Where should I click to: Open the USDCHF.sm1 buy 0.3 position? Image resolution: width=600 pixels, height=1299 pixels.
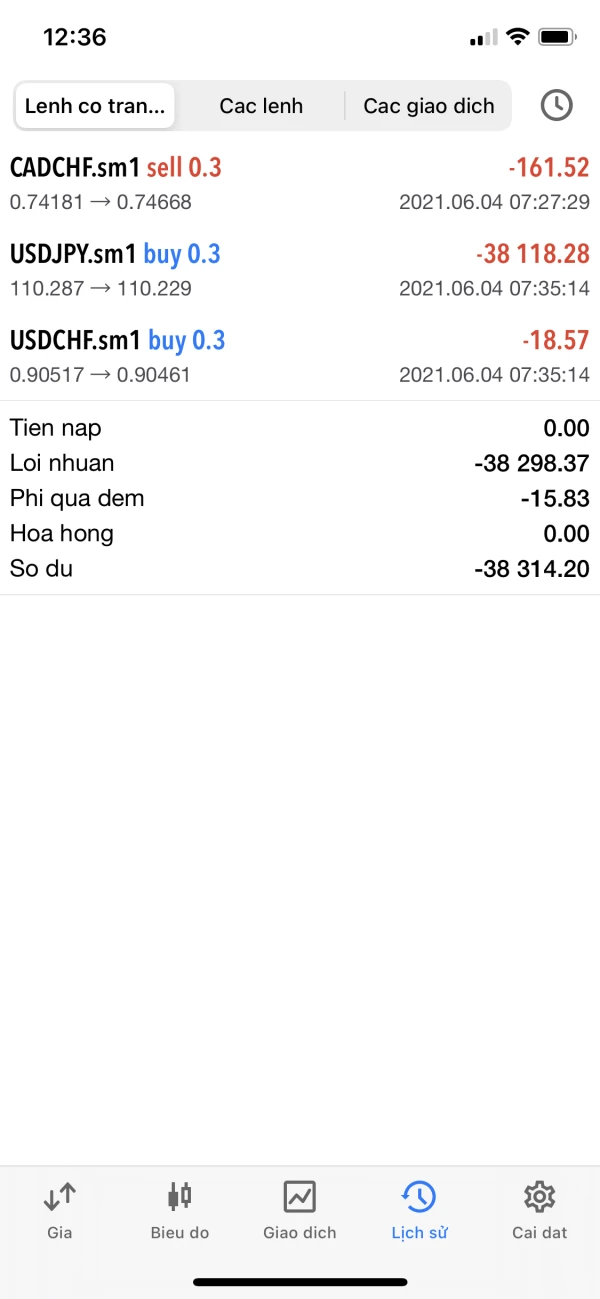(300, 357)
